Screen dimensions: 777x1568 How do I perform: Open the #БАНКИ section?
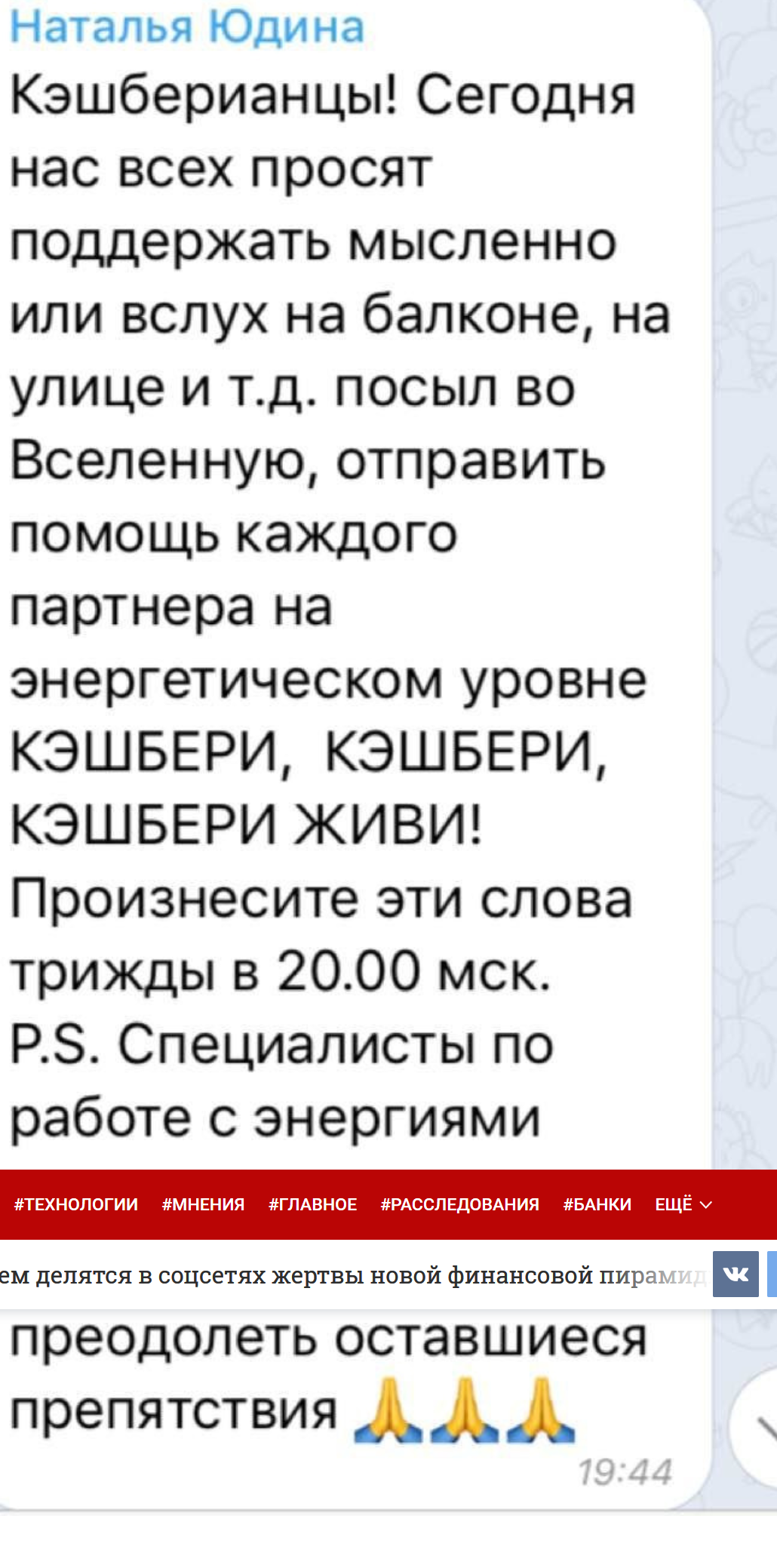pyautogui.click(x=597, y=1204)
